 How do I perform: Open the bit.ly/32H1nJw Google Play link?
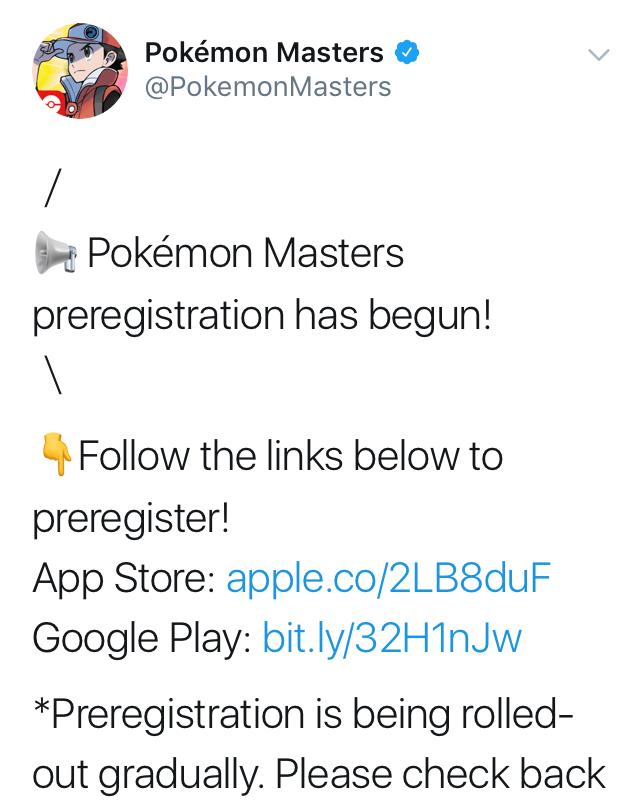point(391,637)
